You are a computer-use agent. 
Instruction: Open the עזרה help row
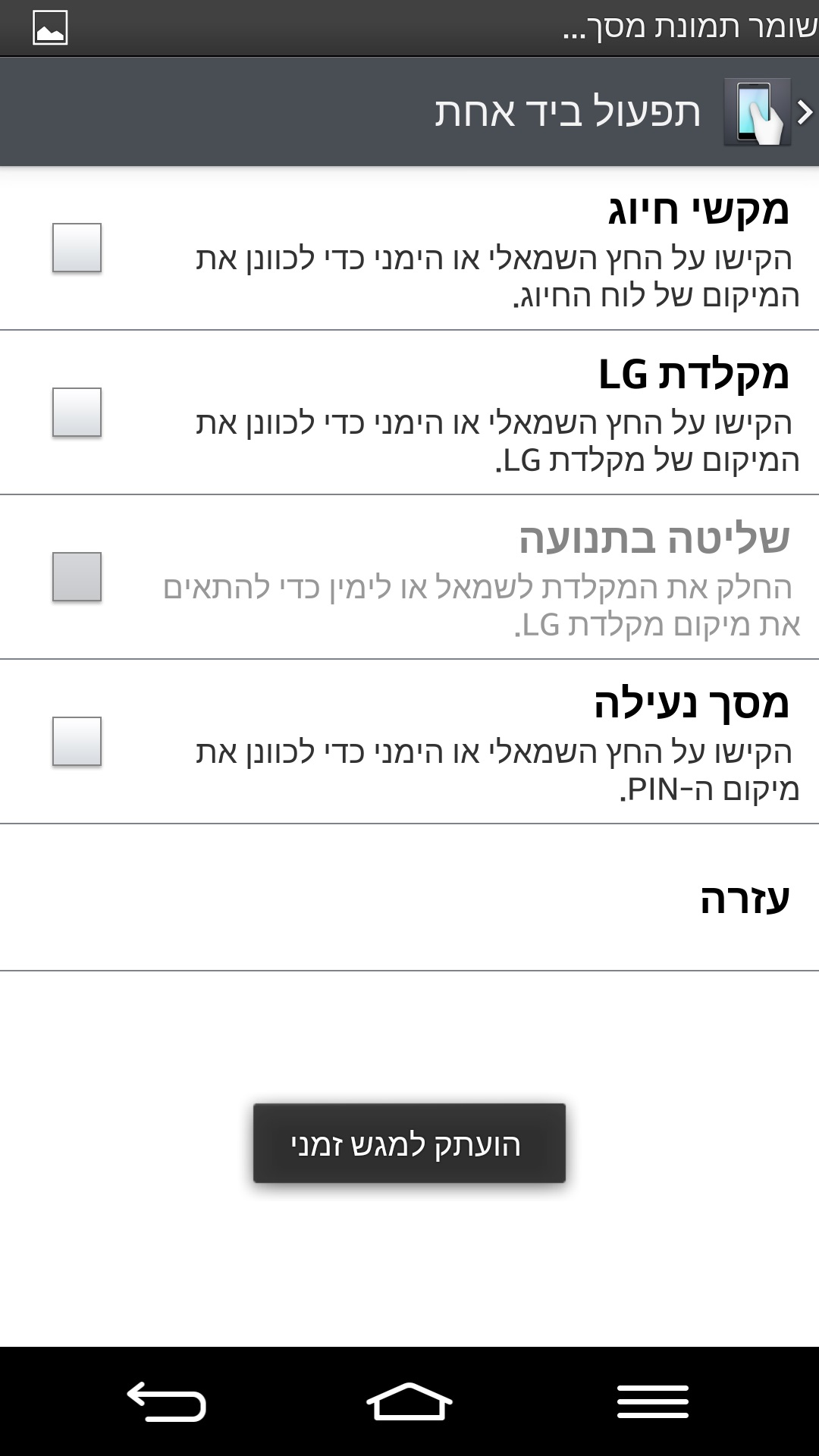(409, 898)
